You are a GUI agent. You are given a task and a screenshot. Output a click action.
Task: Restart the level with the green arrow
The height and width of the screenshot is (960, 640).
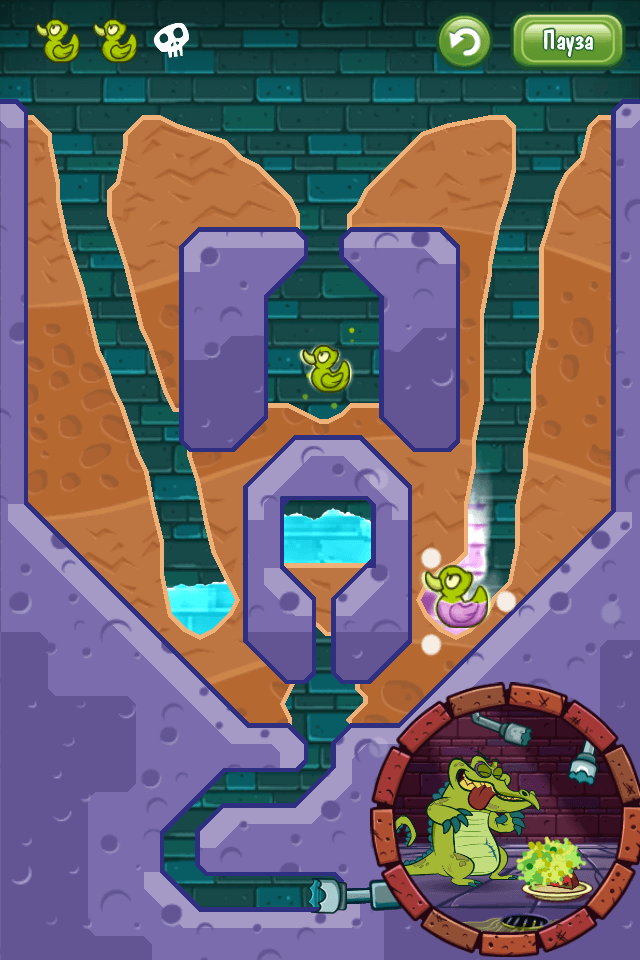[x=464, y=42]
